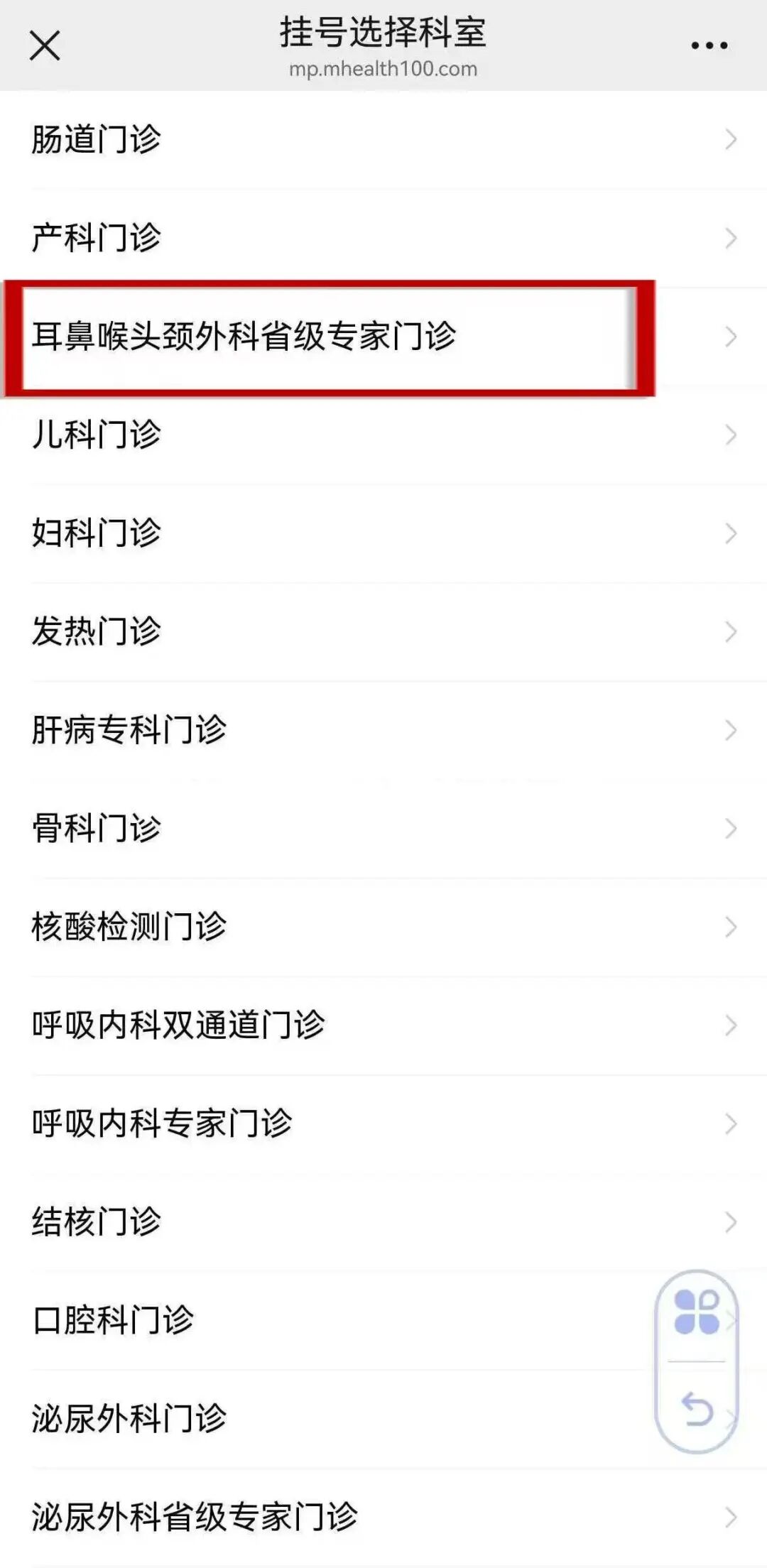Open 核酸检测门诊 row
Viewport: 767px width, 1568px height.
(x=129, y=927)
